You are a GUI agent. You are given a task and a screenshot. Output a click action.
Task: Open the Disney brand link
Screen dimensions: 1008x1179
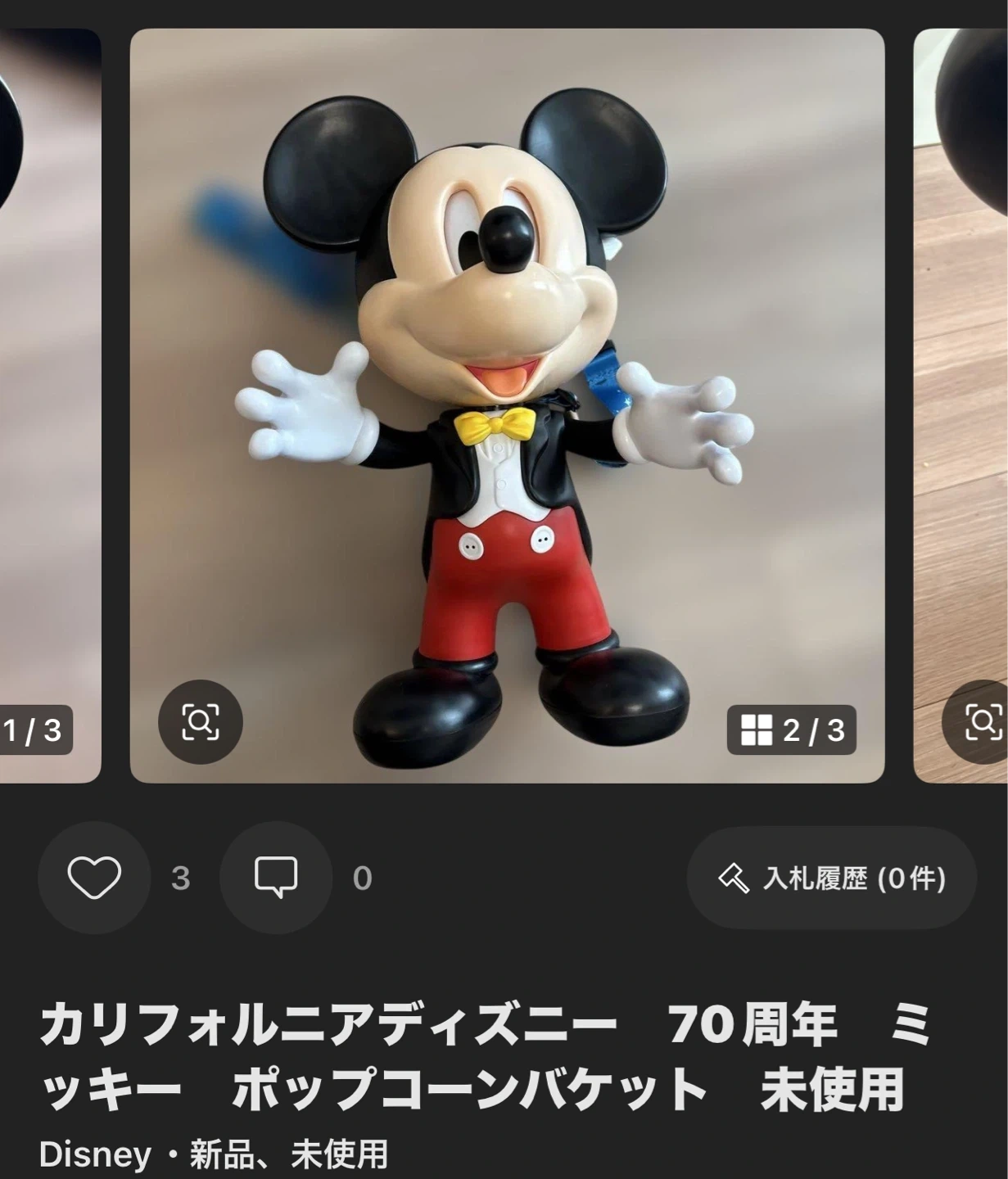(x=95, y=1154)
